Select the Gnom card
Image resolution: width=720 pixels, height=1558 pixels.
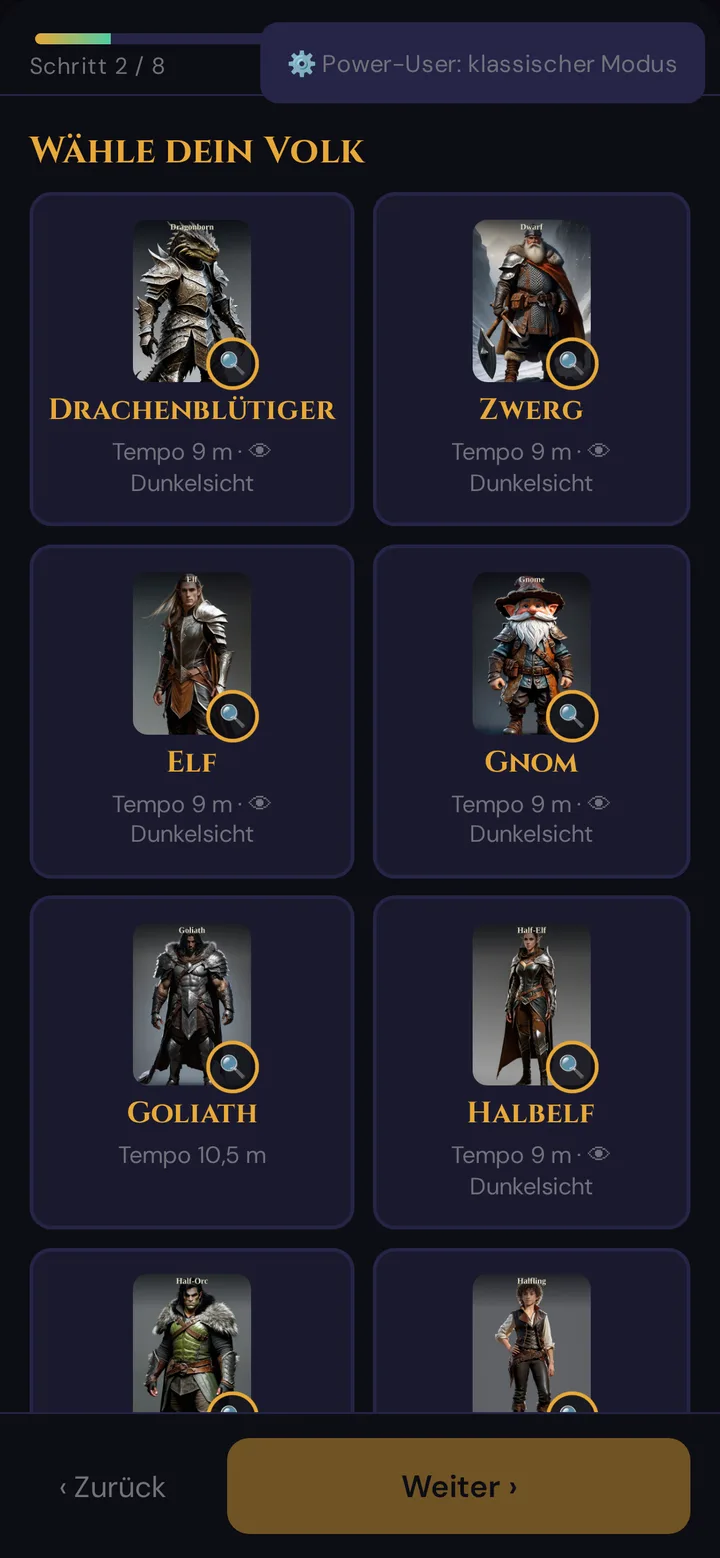click(x=531, y=711)
